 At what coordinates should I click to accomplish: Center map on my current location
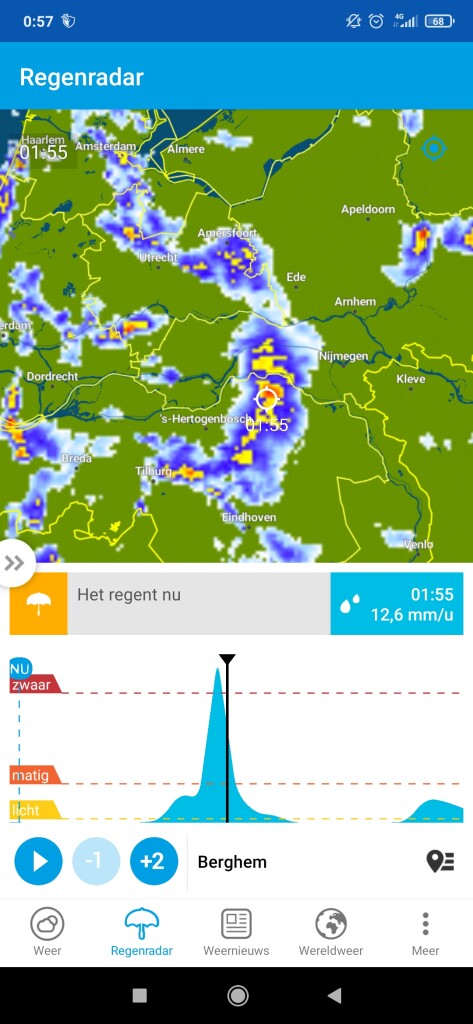tap(433, 149)
